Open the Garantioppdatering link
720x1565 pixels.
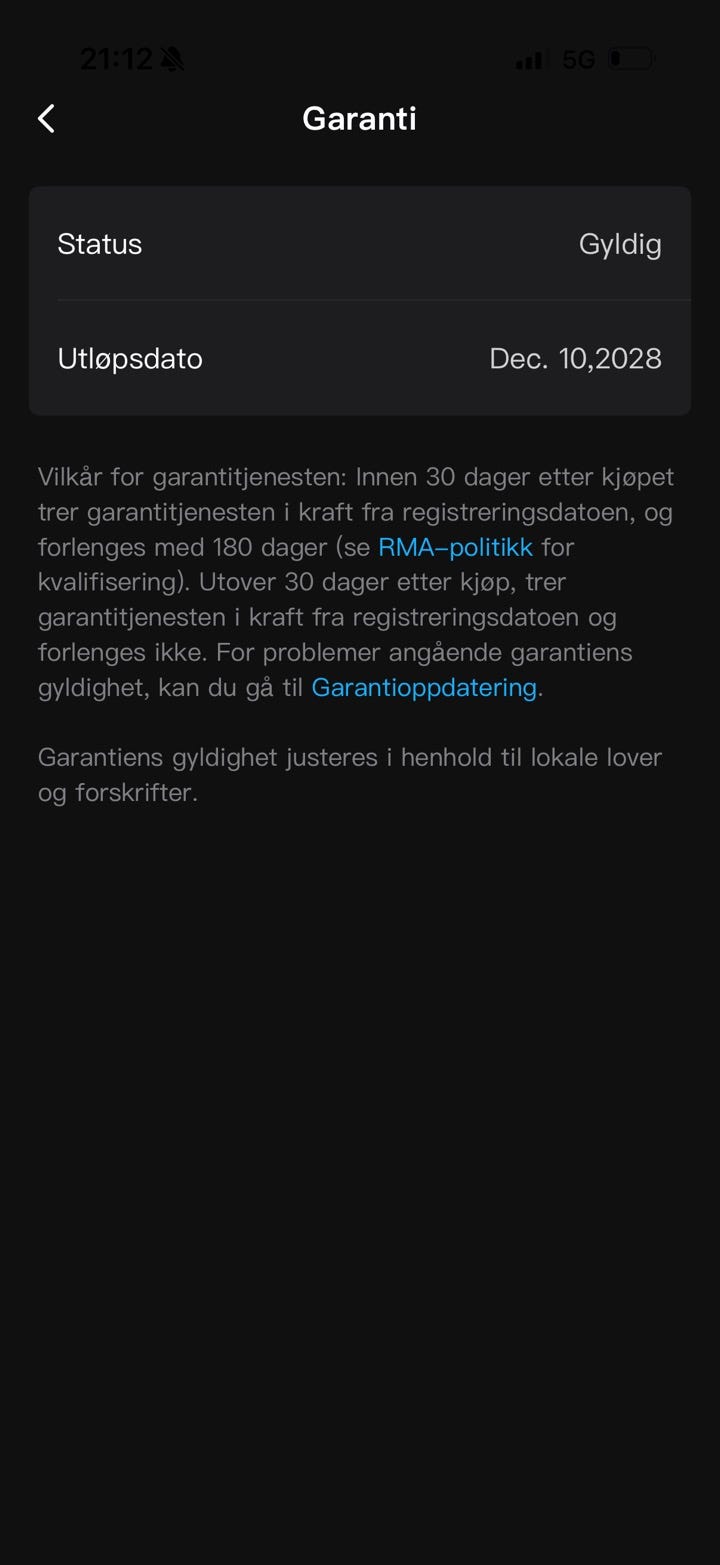tap(424, 687)
